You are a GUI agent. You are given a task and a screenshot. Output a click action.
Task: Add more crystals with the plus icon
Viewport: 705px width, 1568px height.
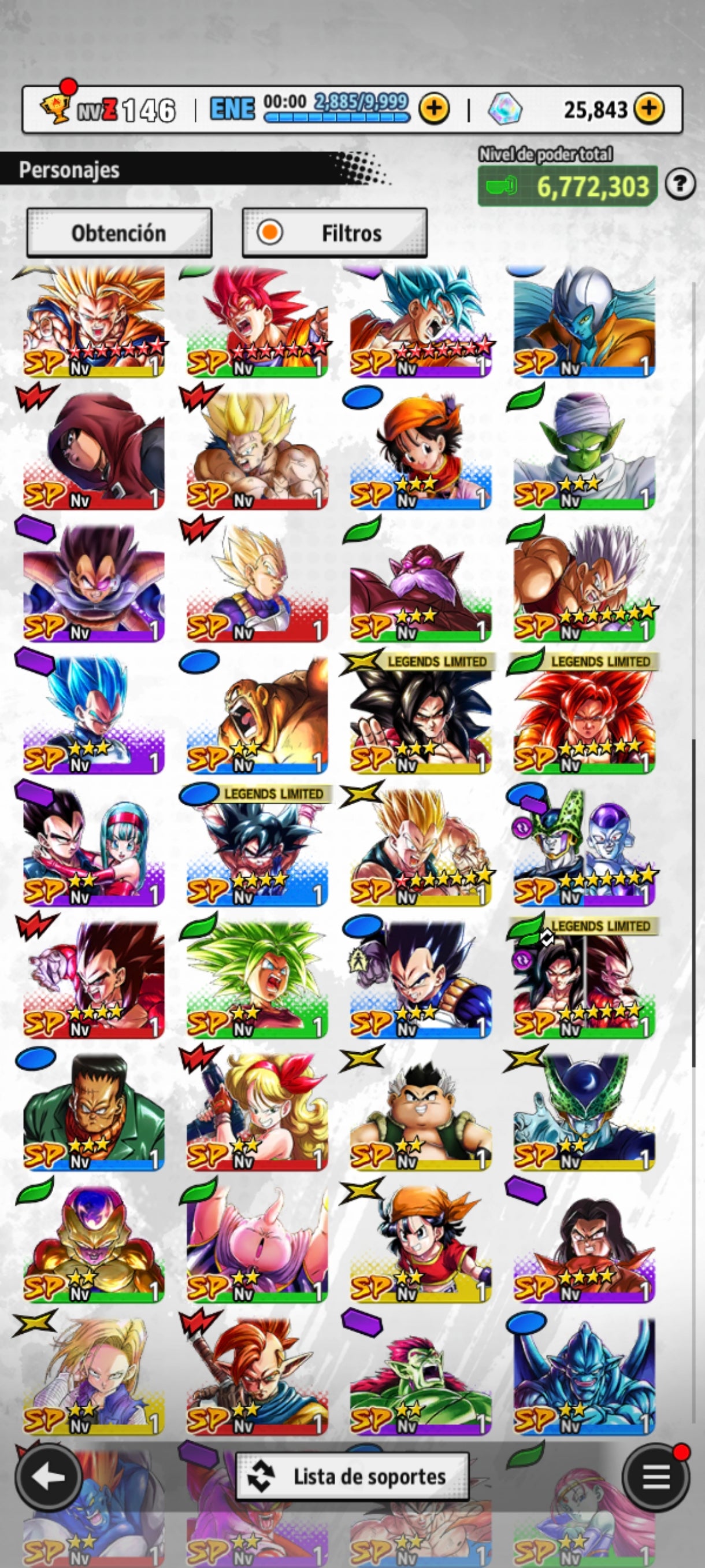pyautogui.click(x=649, y=109)
